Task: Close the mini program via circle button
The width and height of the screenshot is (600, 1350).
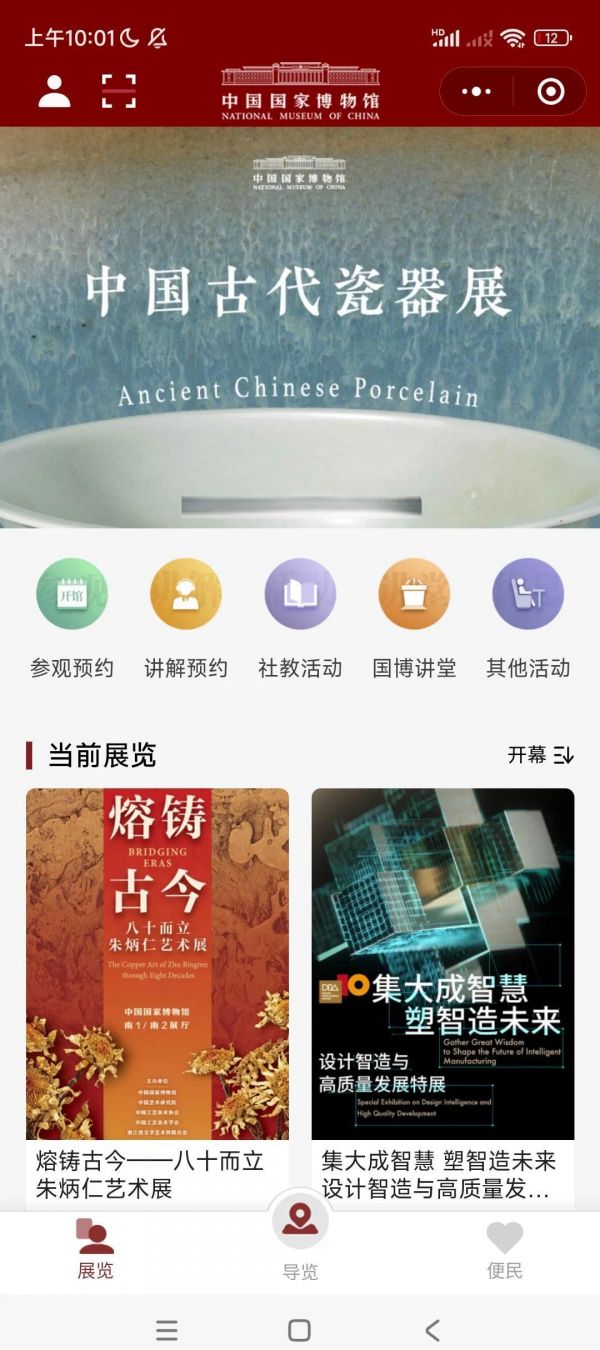Action: 550,92
